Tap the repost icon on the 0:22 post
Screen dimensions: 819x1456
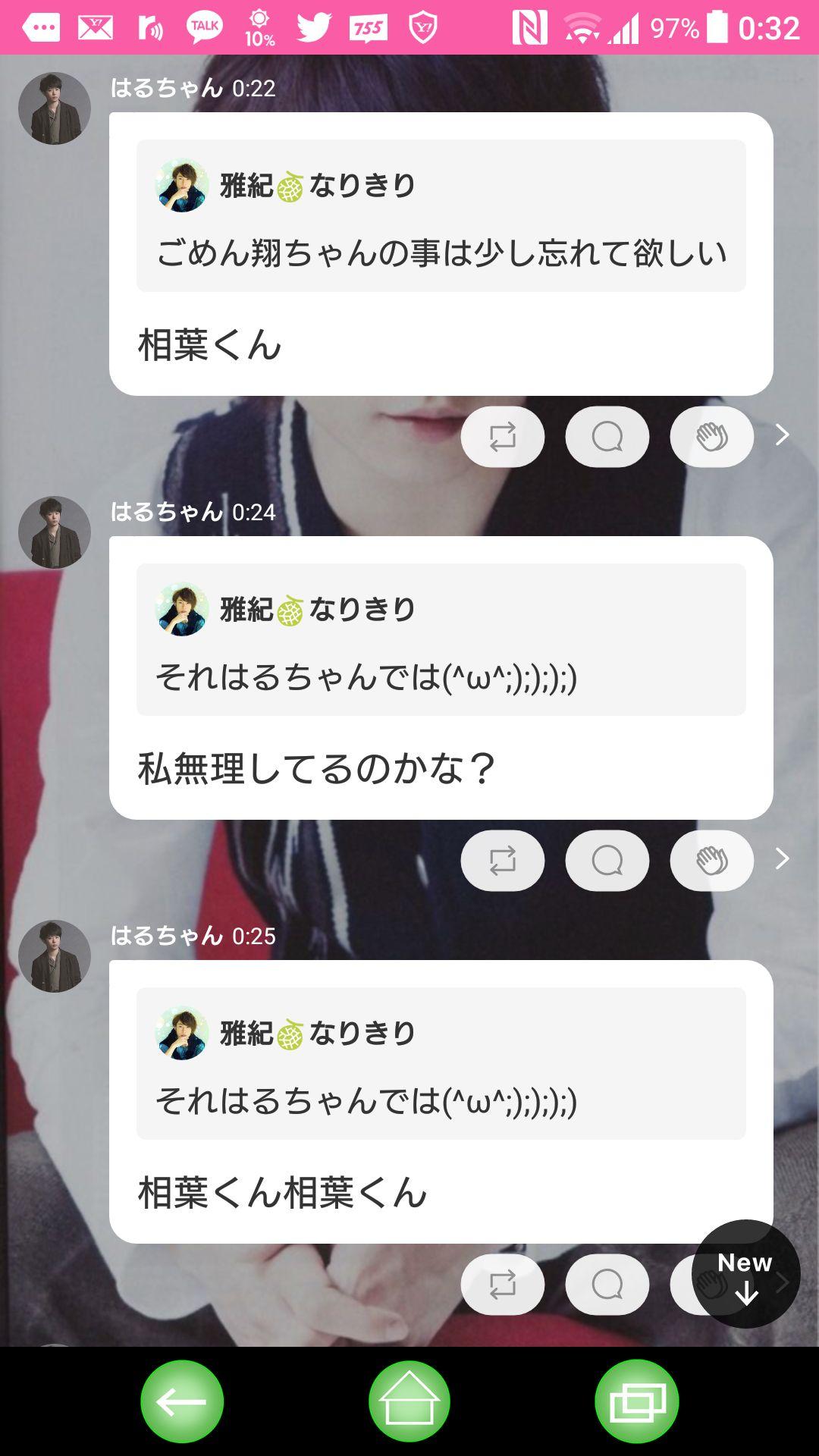[x=503, y=436]
